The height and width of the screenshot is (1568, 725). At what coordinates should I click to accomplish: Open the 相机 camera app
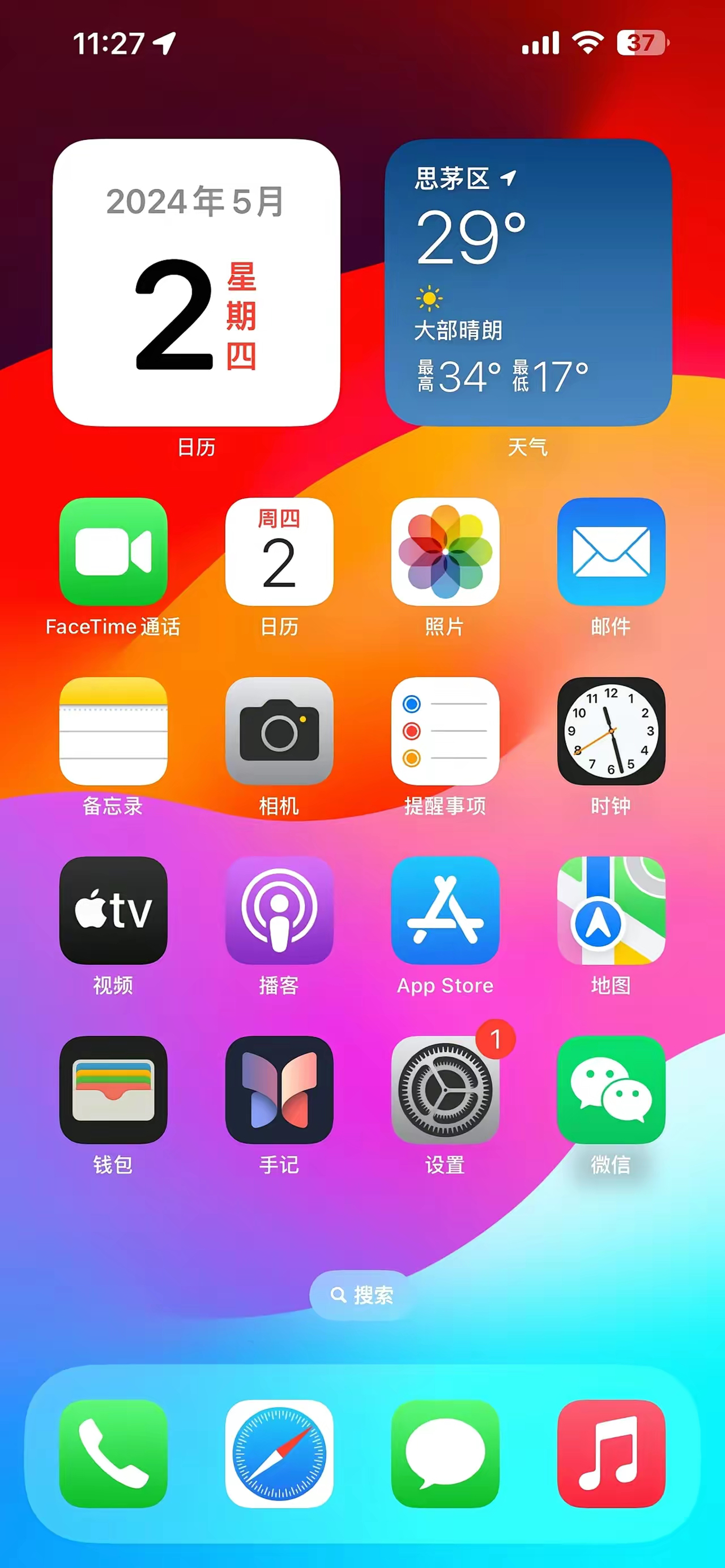pos(279,730)
